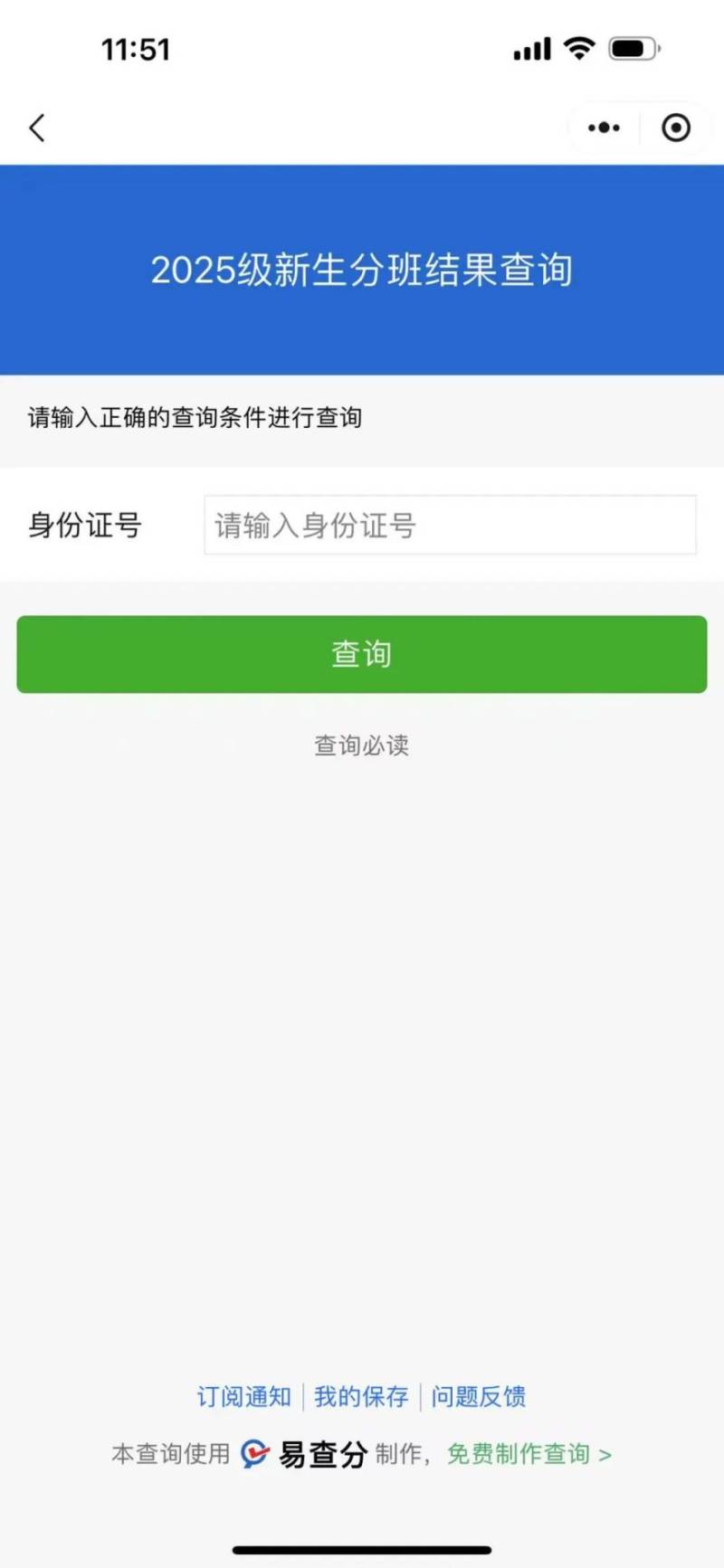Tap the 身份证号 field label
The width and height of the screenshot is (724, 1568).
tap(85, 525)
